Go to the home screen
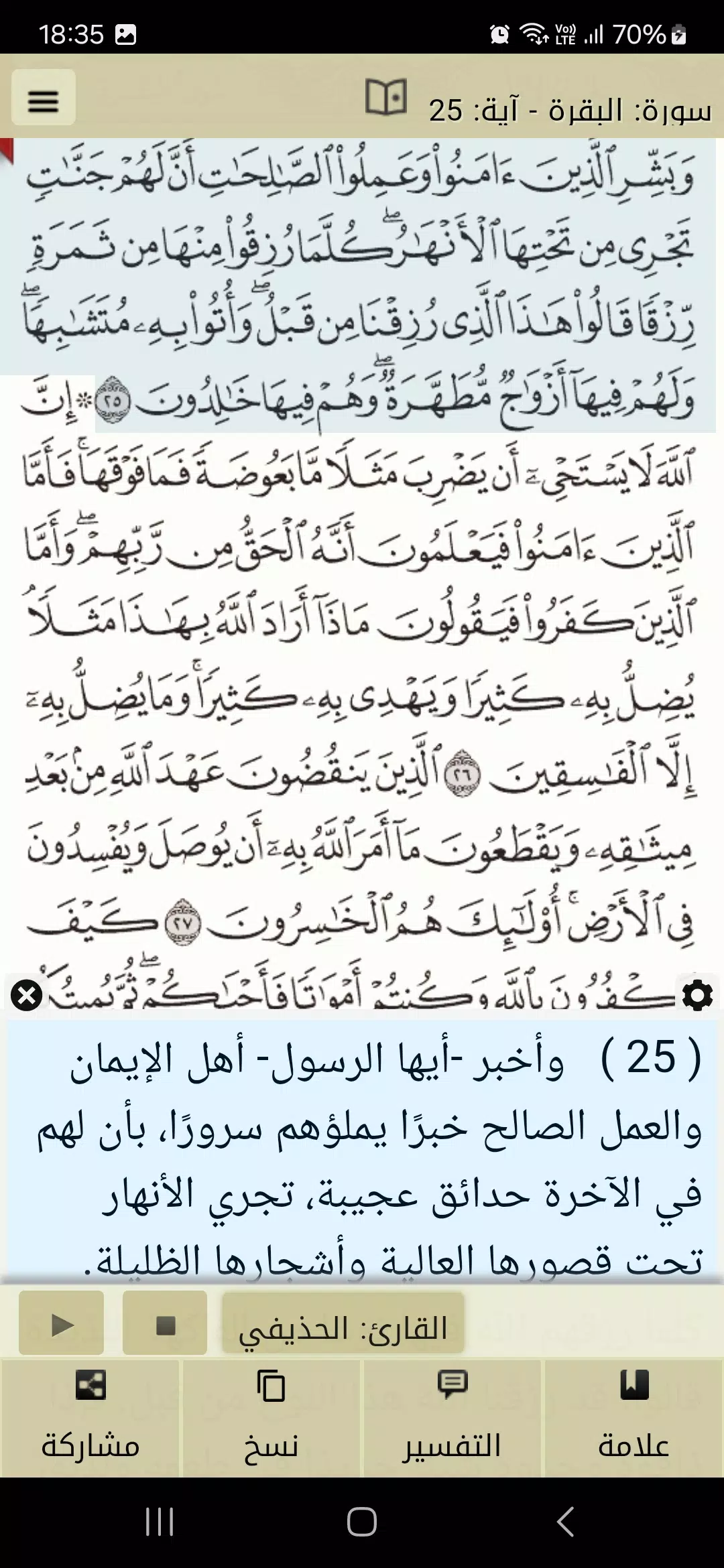Image resolution: width=724 pixels, height=1568 pixels. pos(362,1521)
